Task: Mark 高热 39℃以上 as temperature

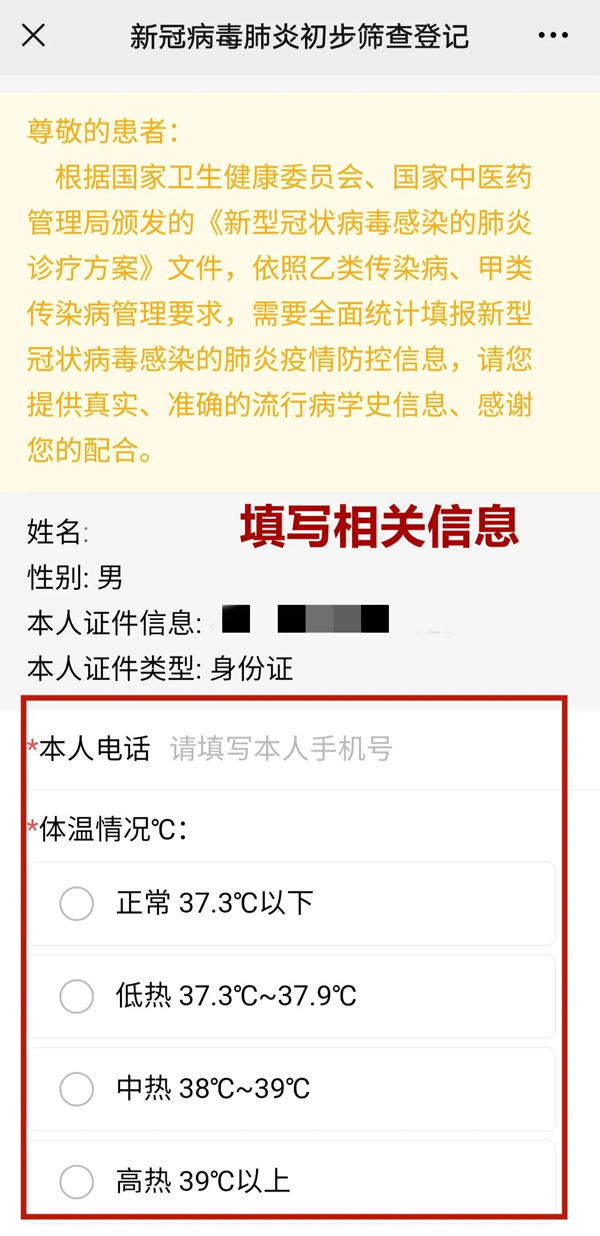Action: point(77,1181)
